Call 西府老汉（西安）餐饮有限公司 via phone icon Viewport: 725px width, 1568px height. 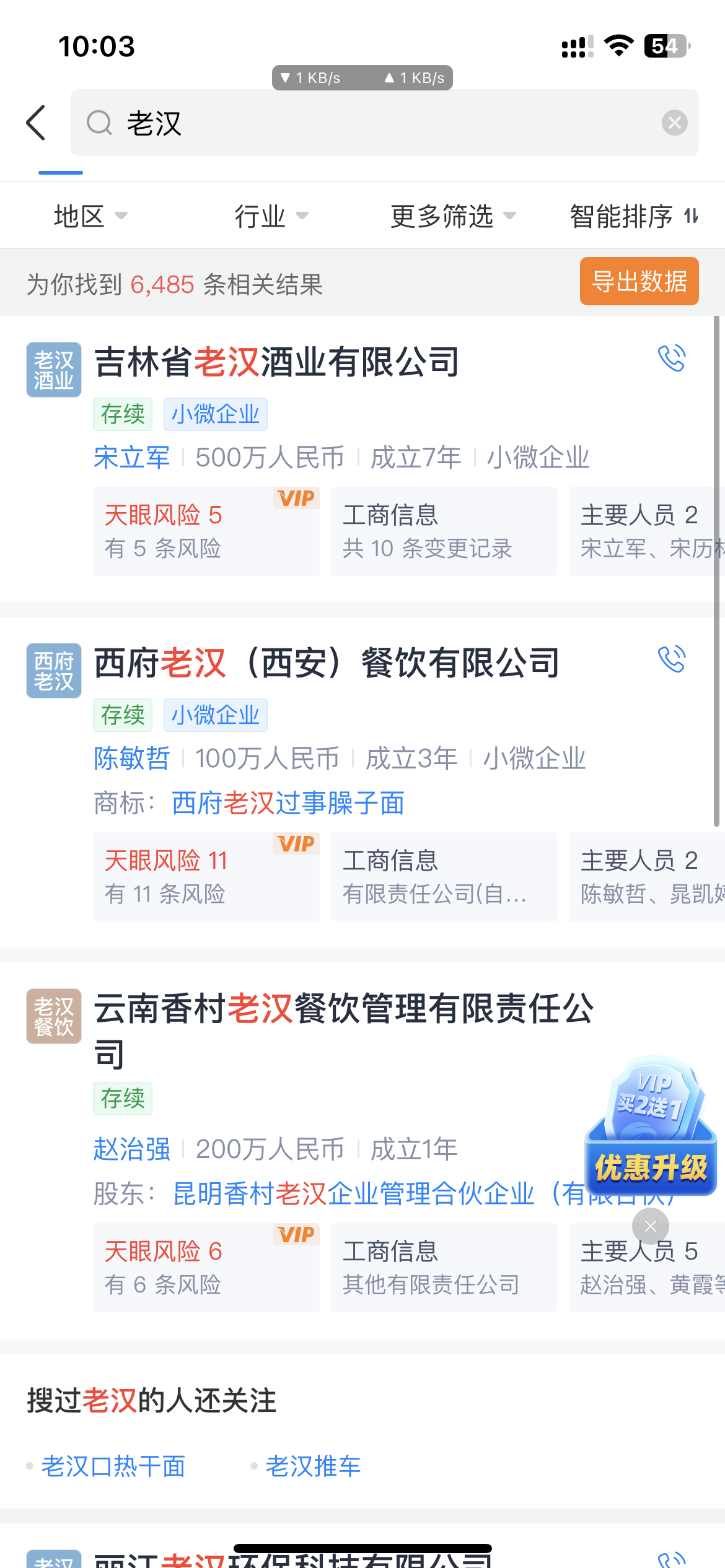pyautogui.click(x=672, y=659)
